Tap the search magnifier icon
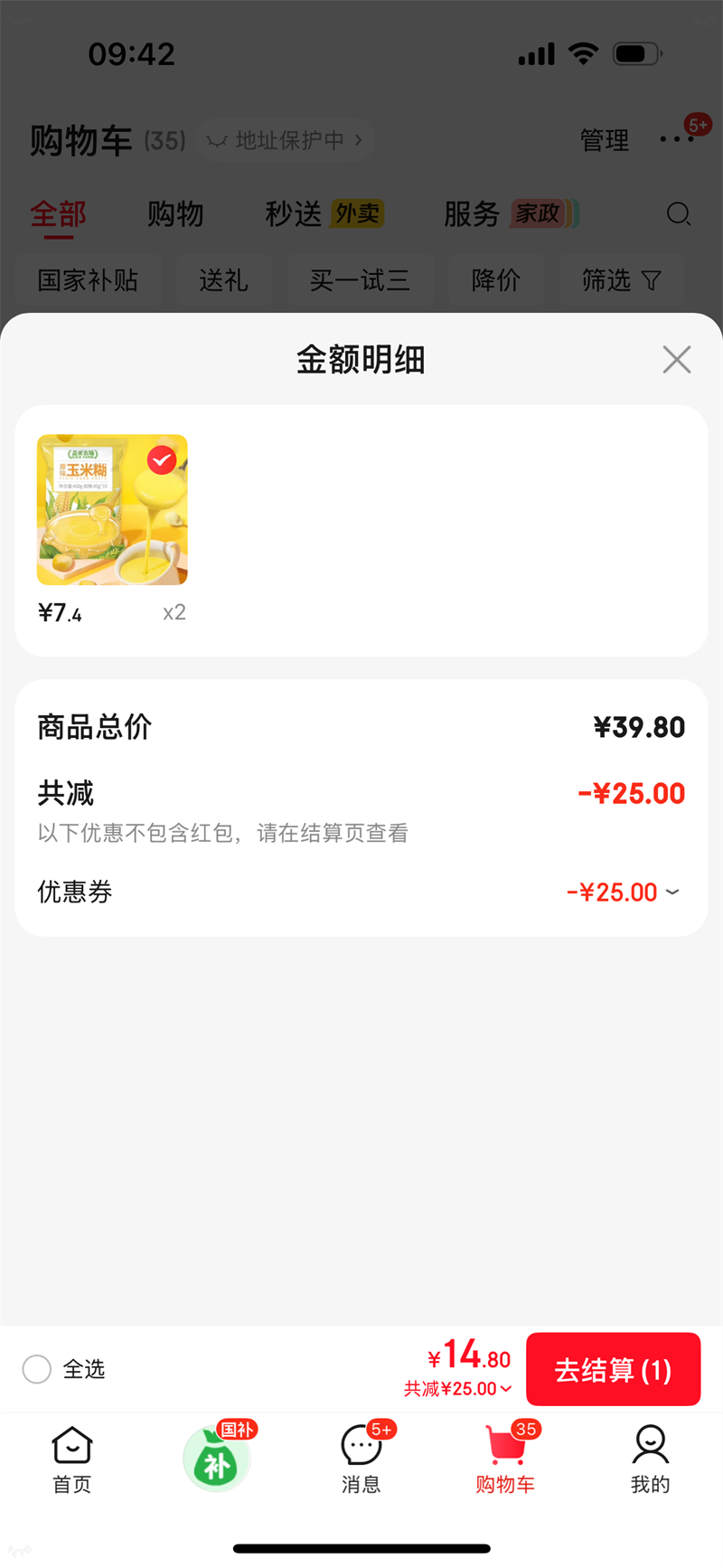 (678, 214)
